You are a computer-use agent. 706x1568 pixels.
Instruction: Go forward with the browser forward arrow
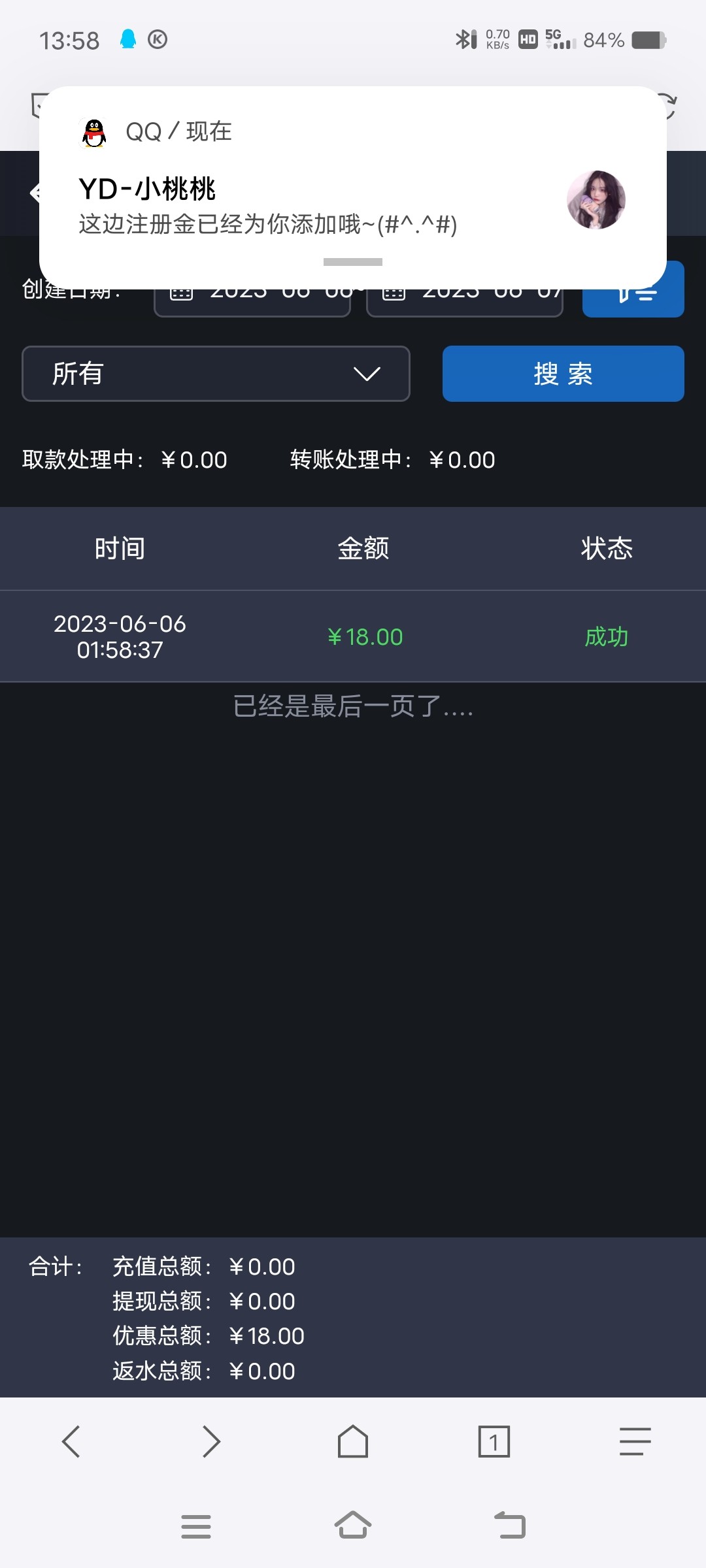211,1441
